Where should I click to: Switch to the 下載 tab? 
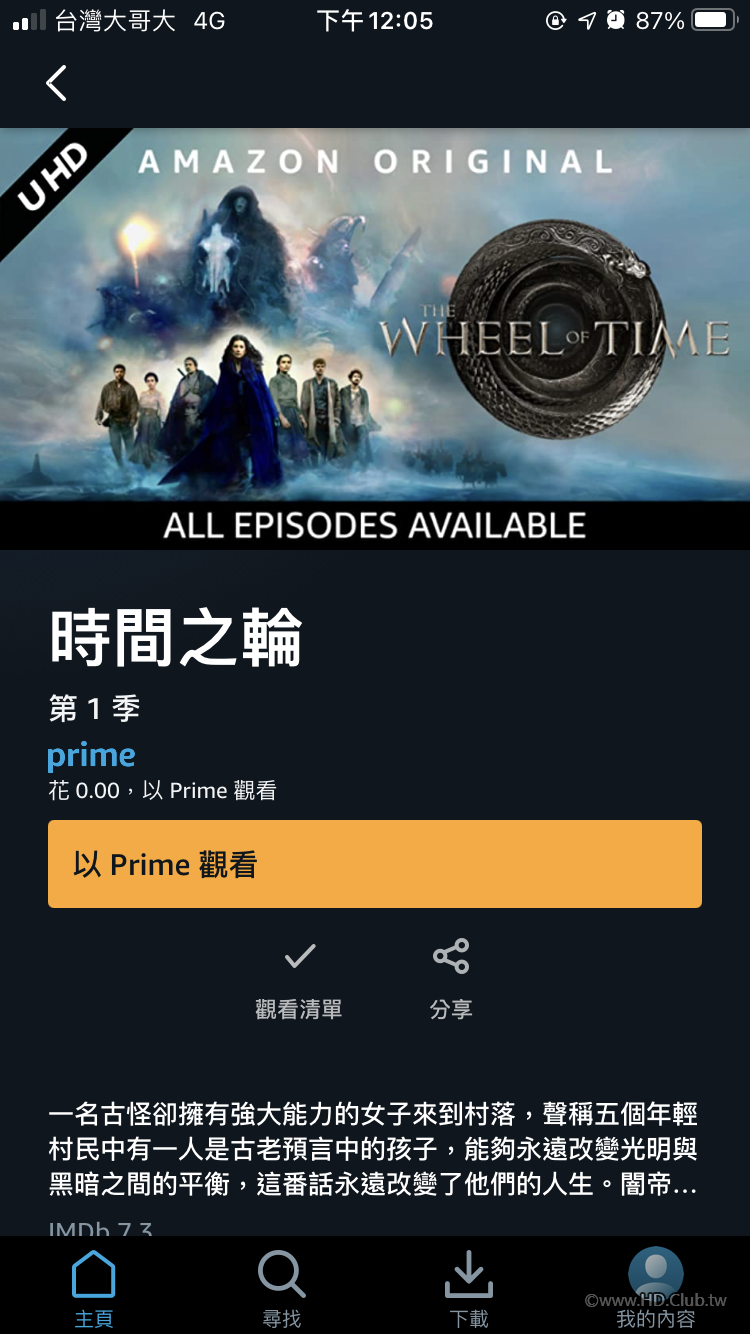(468, 1289)
